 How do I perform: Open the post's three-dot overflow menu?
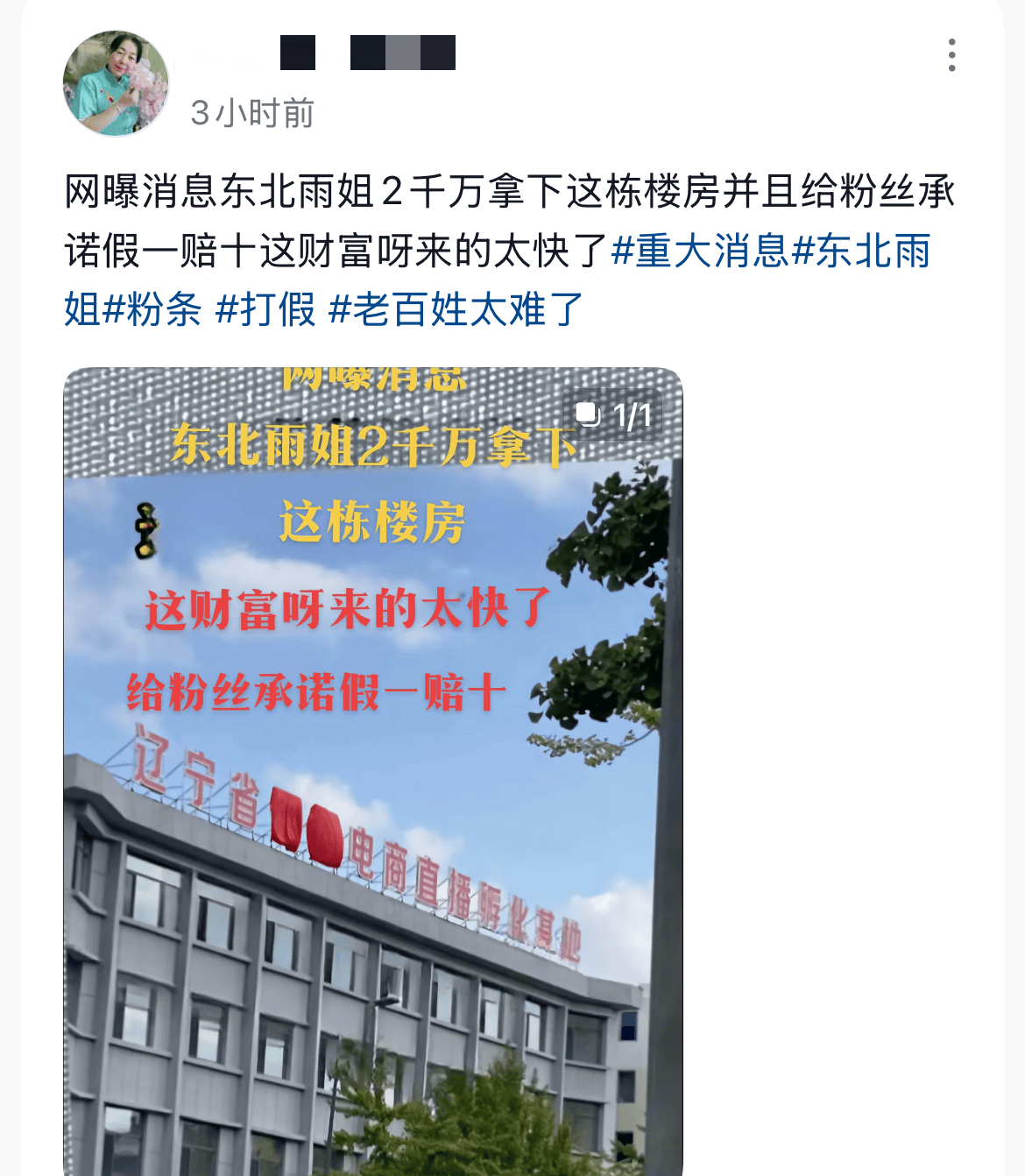click(x=951, y=55)
